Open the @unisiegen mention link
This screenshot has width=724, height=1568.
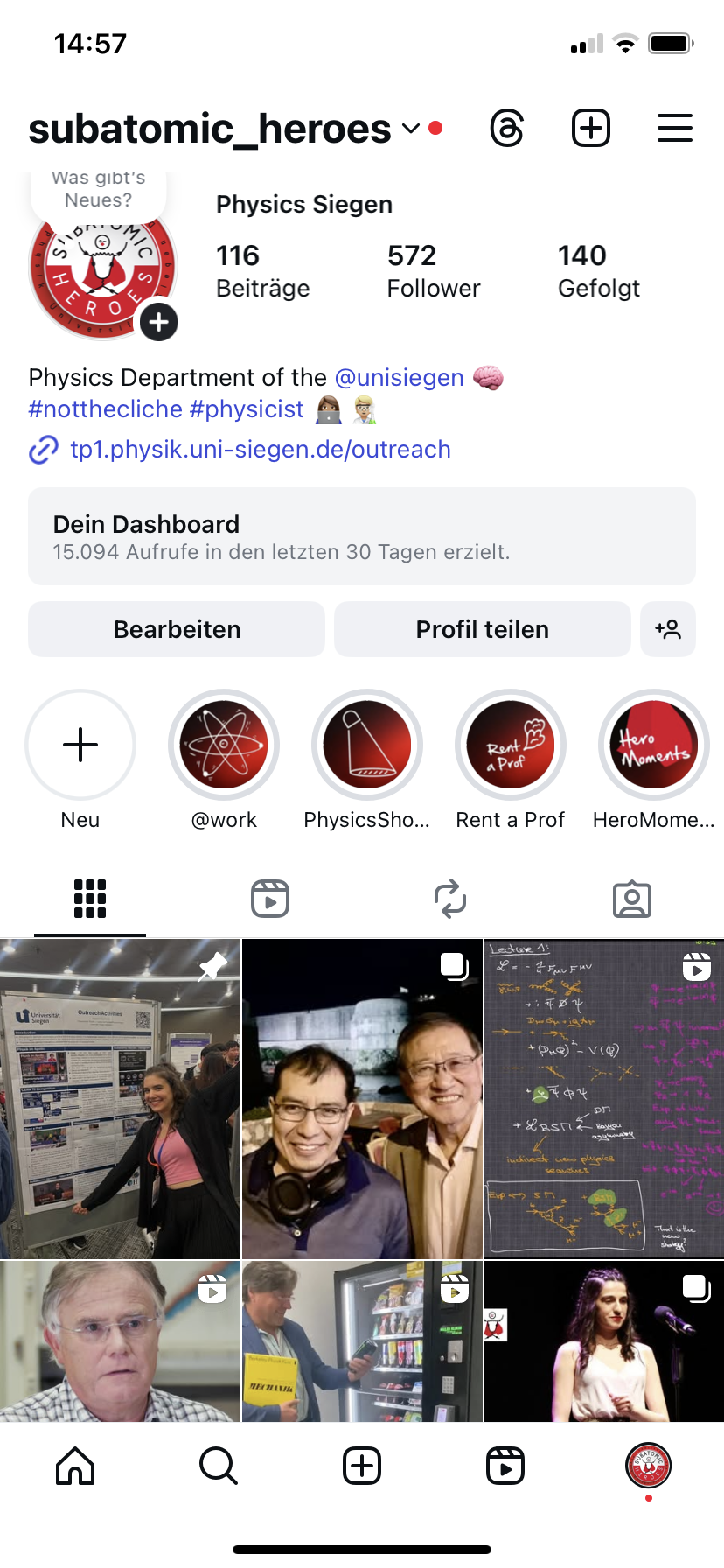tap(399, 377)
